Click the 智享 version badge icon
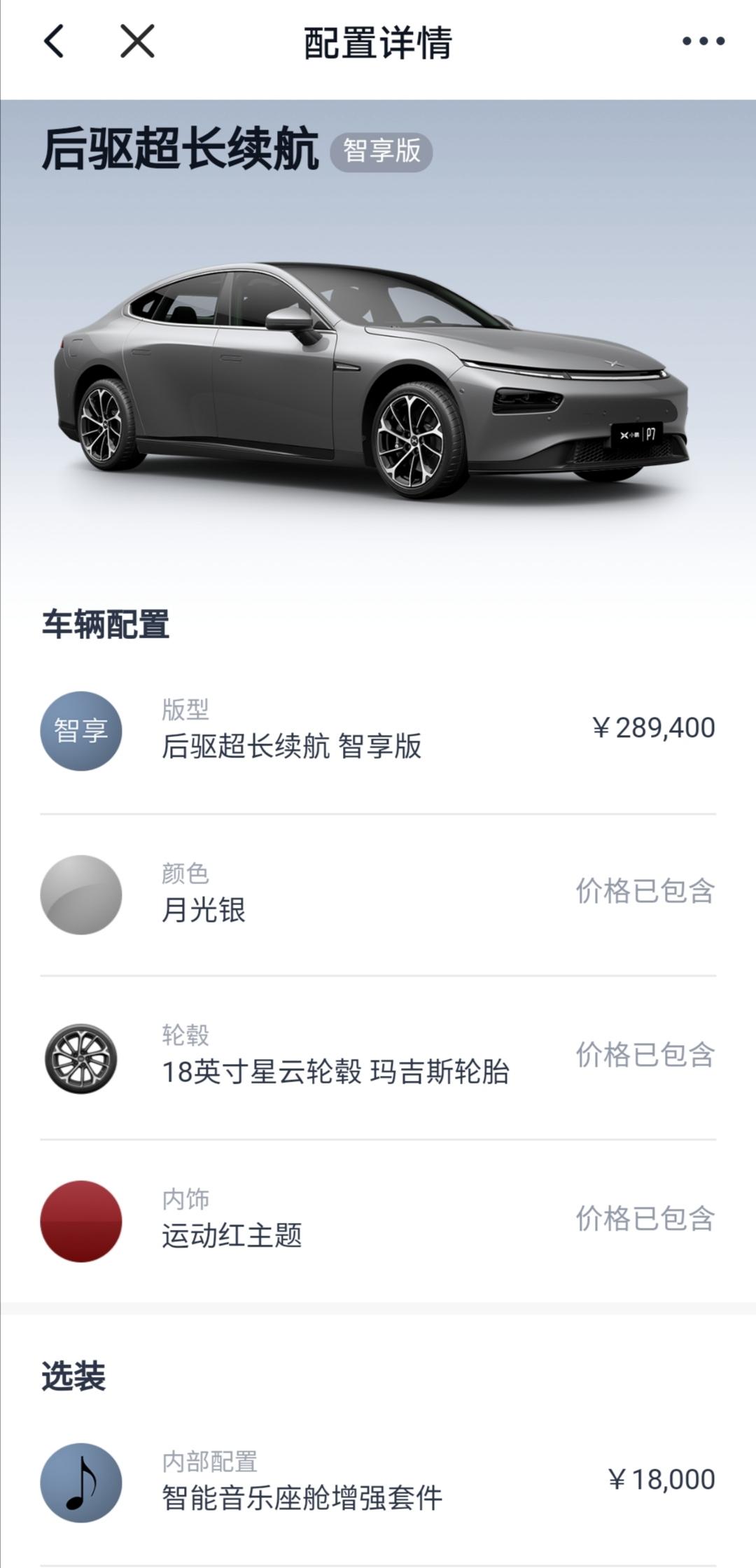 pos(80,730)
